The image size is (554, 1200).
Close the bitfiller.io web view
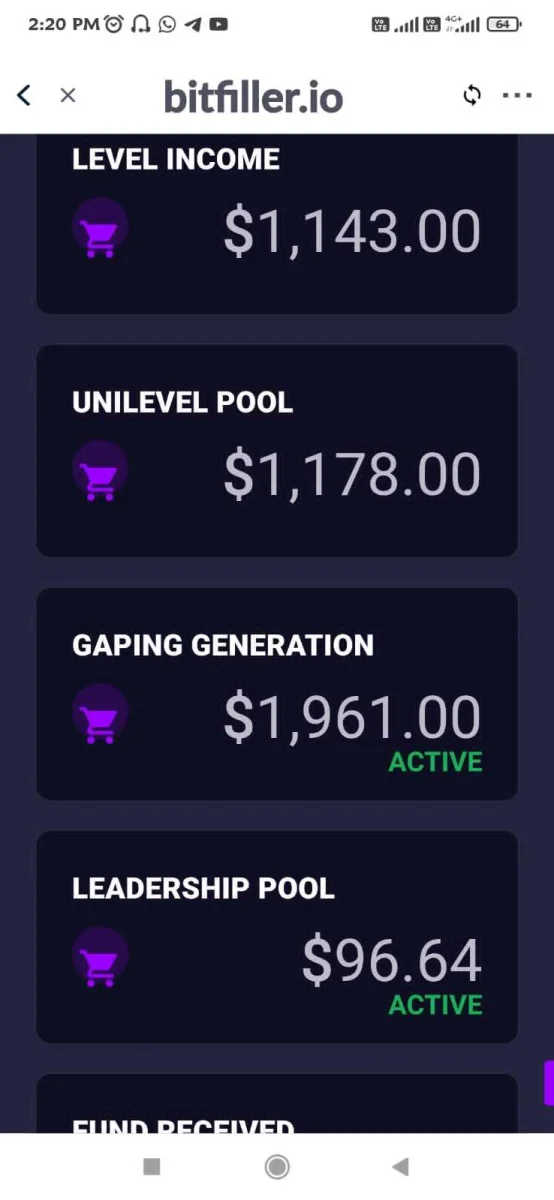coord(68,95)
